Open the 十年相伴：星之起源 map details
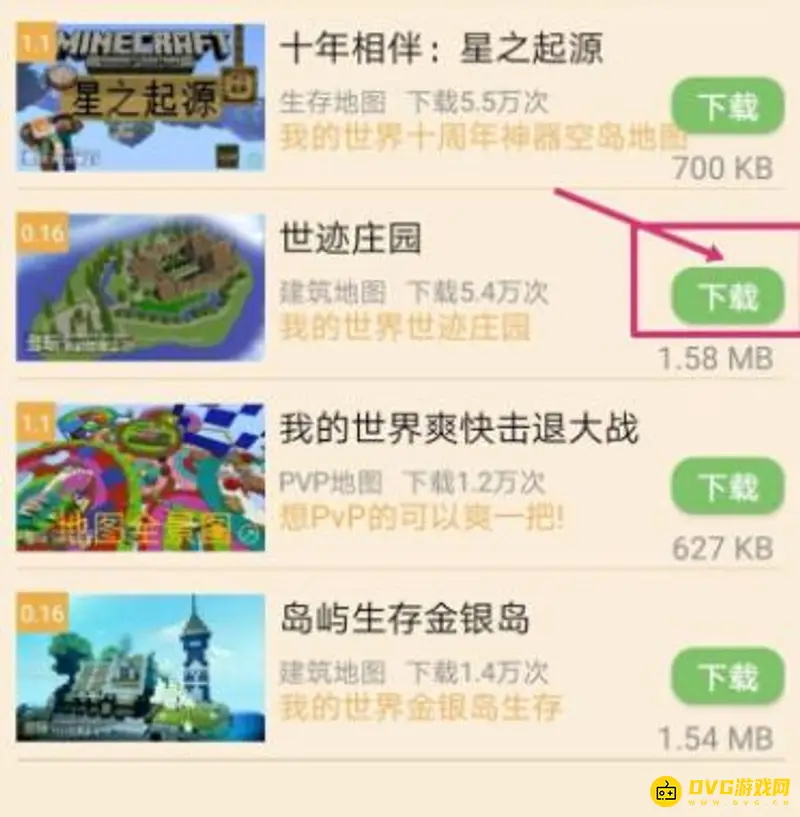This screenshot has height=817, width=800. pos(441,47)
